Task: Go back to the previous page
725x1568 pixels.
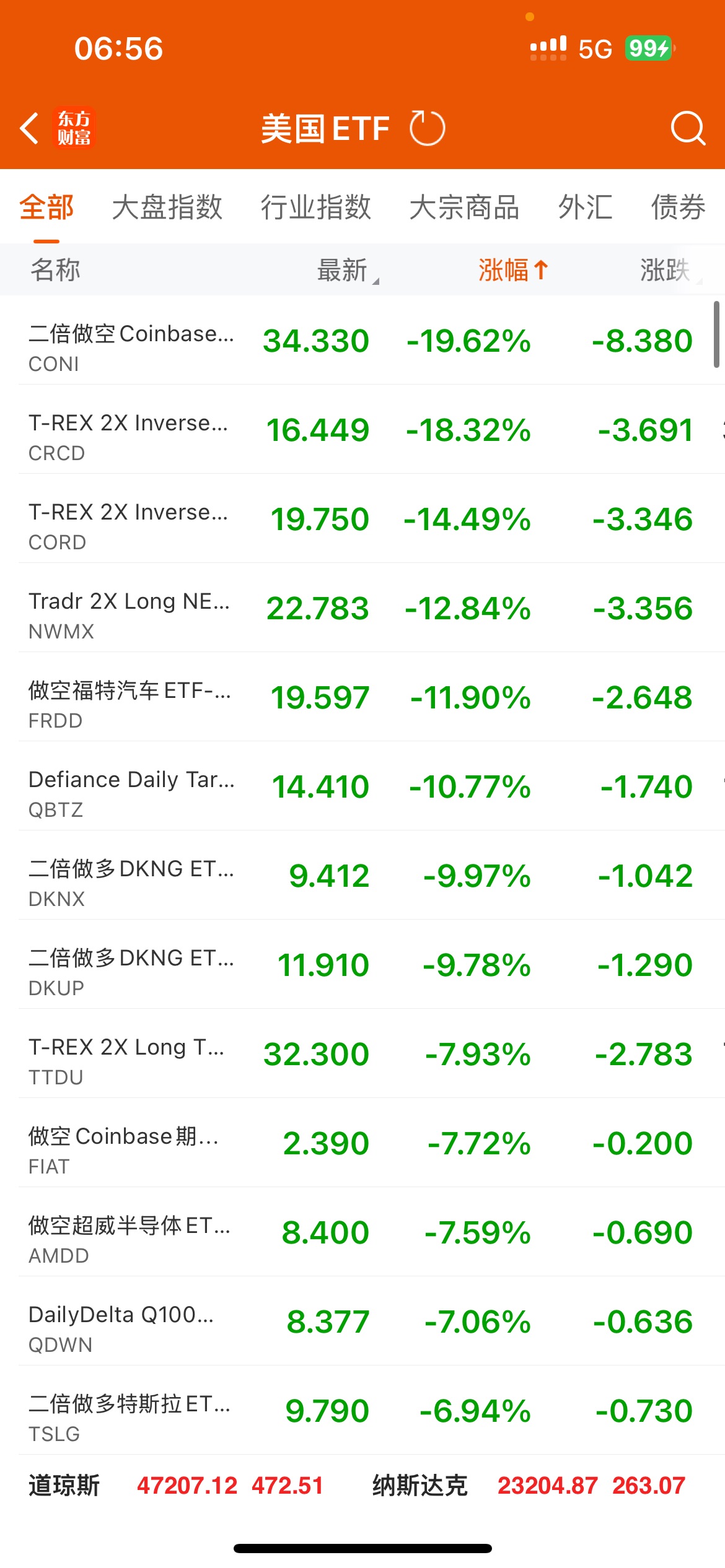Action: 30,128
